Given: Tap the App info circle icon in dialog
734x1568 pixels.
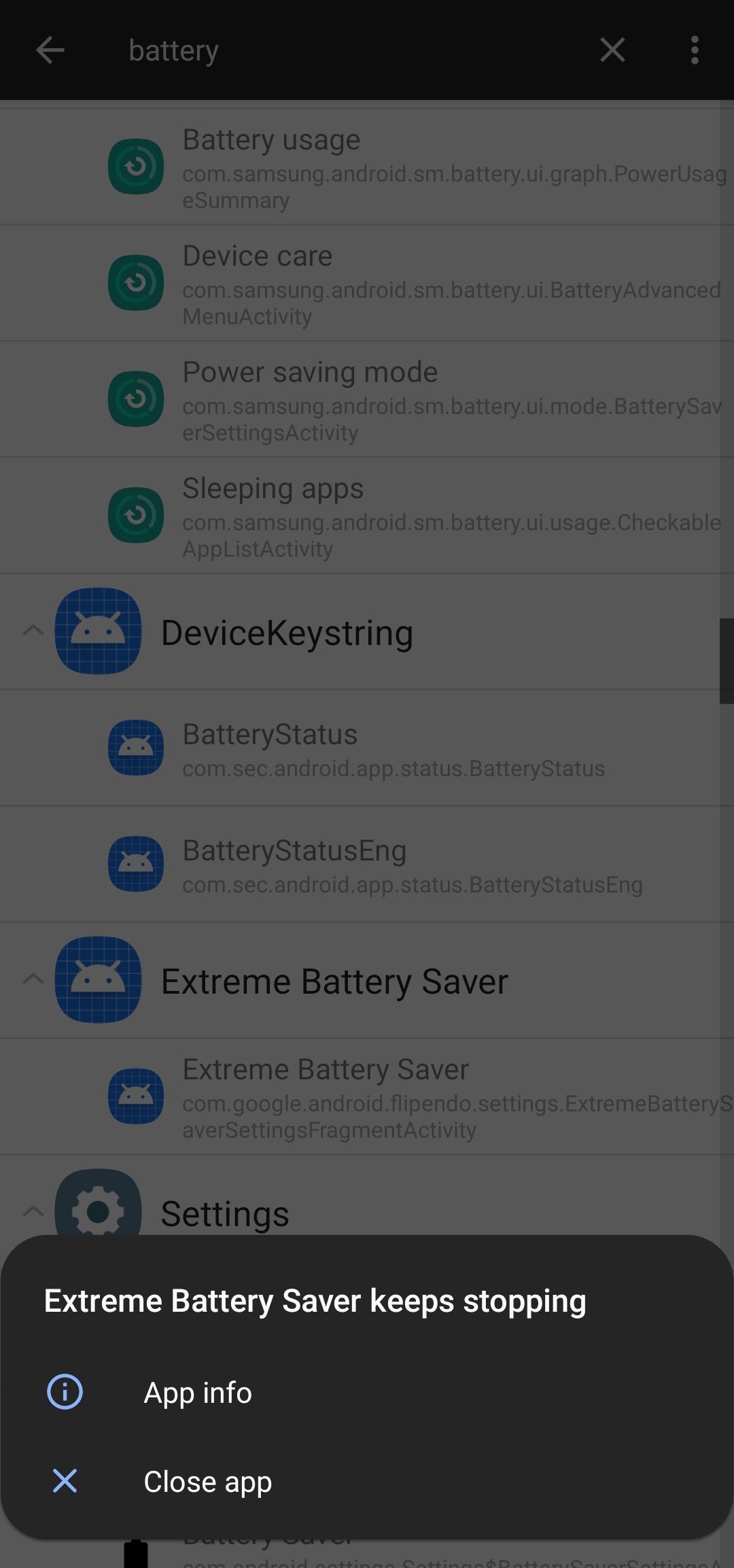Looking at the screenshot, I should coord(65,1392).
